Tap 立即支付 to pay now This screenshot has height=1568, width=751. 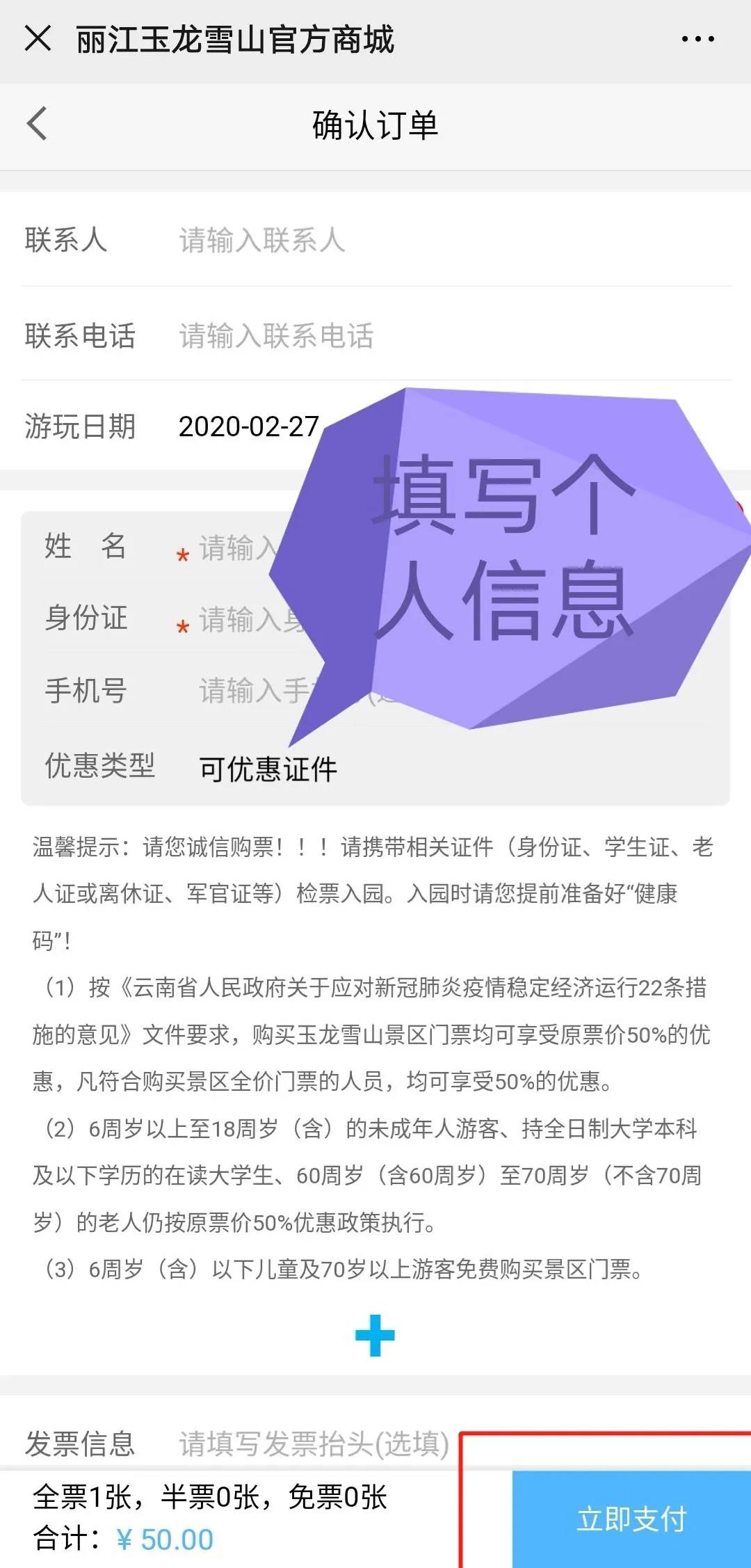click(x=631, y=1519)
